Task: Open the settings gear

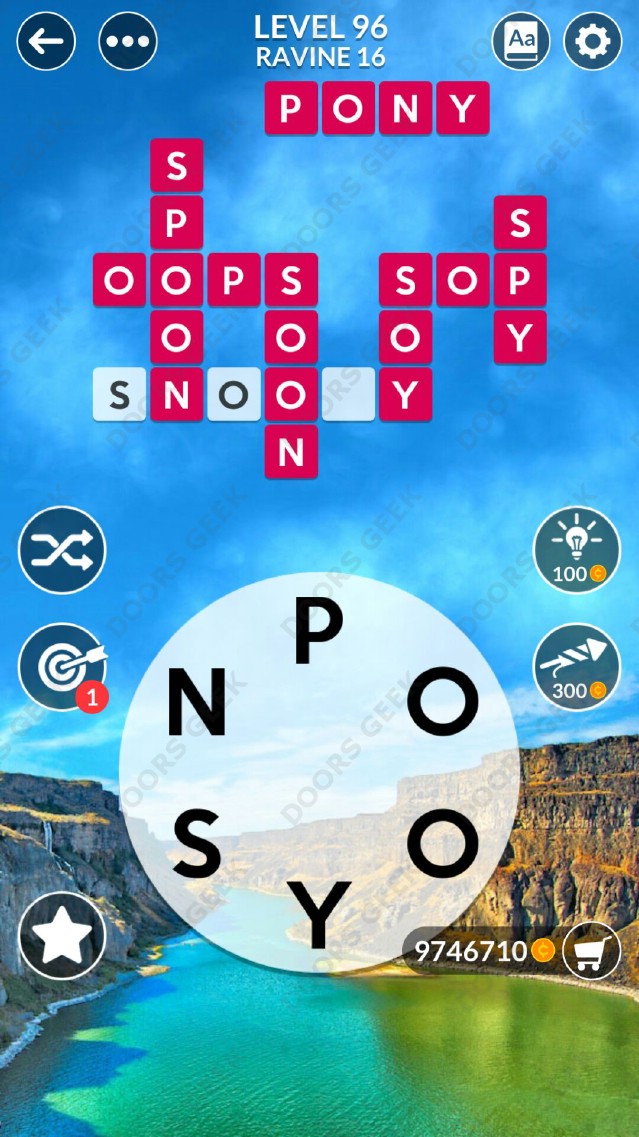Action: pos(593,41)
